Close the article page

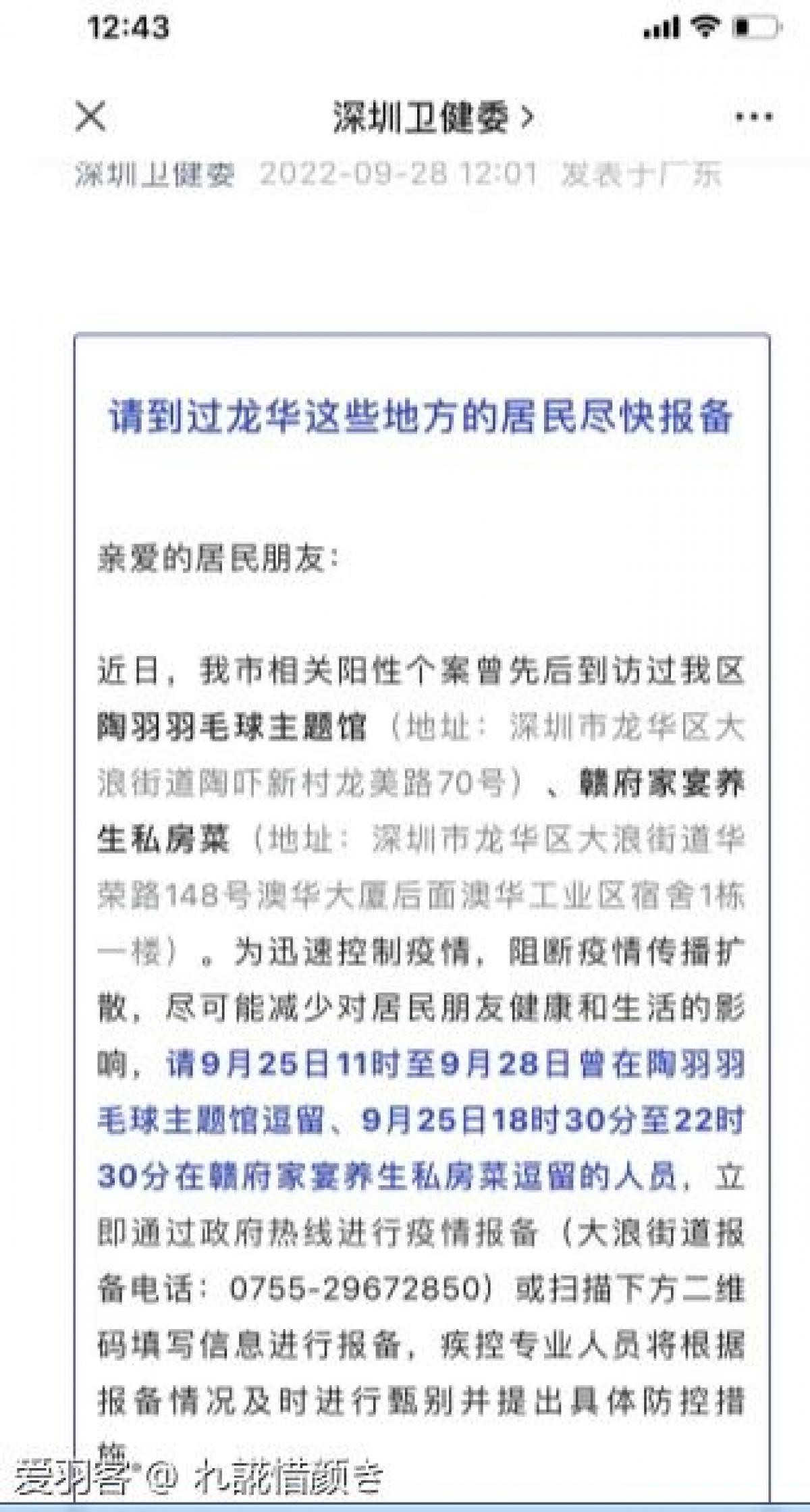[90, 117]
